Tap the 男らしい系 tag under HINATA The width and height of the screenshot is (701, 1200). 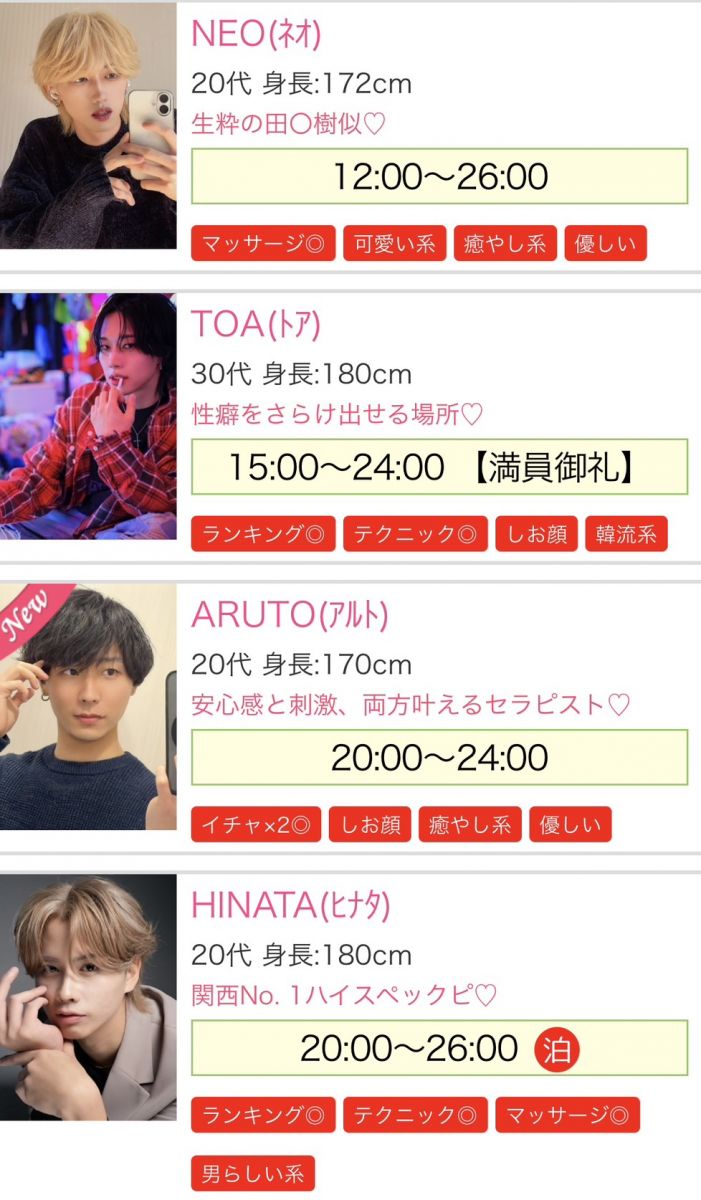click(x=253, y=1173)
